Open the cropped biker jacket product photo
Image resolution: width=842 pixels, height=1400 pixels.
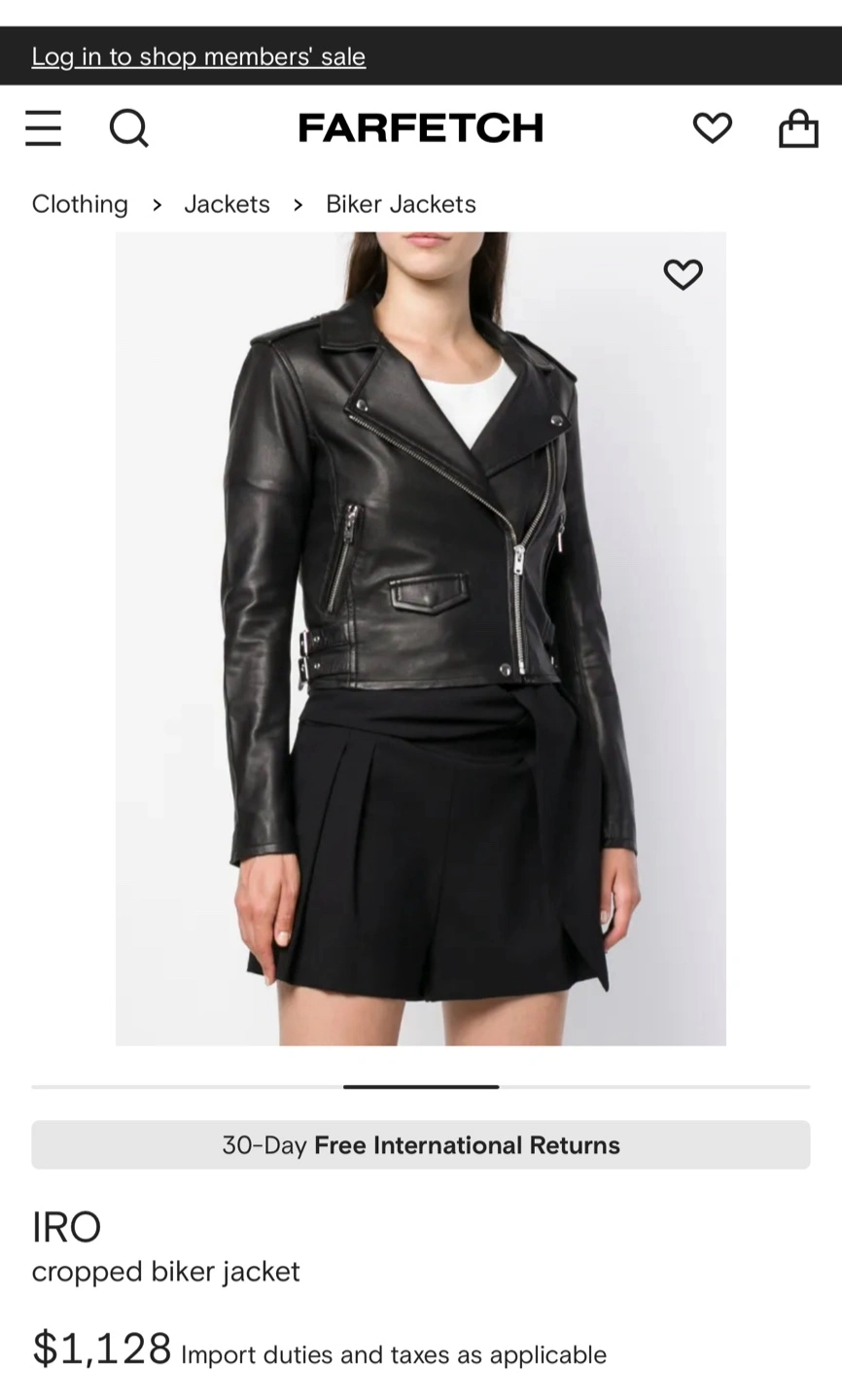(x=421, y=639)
